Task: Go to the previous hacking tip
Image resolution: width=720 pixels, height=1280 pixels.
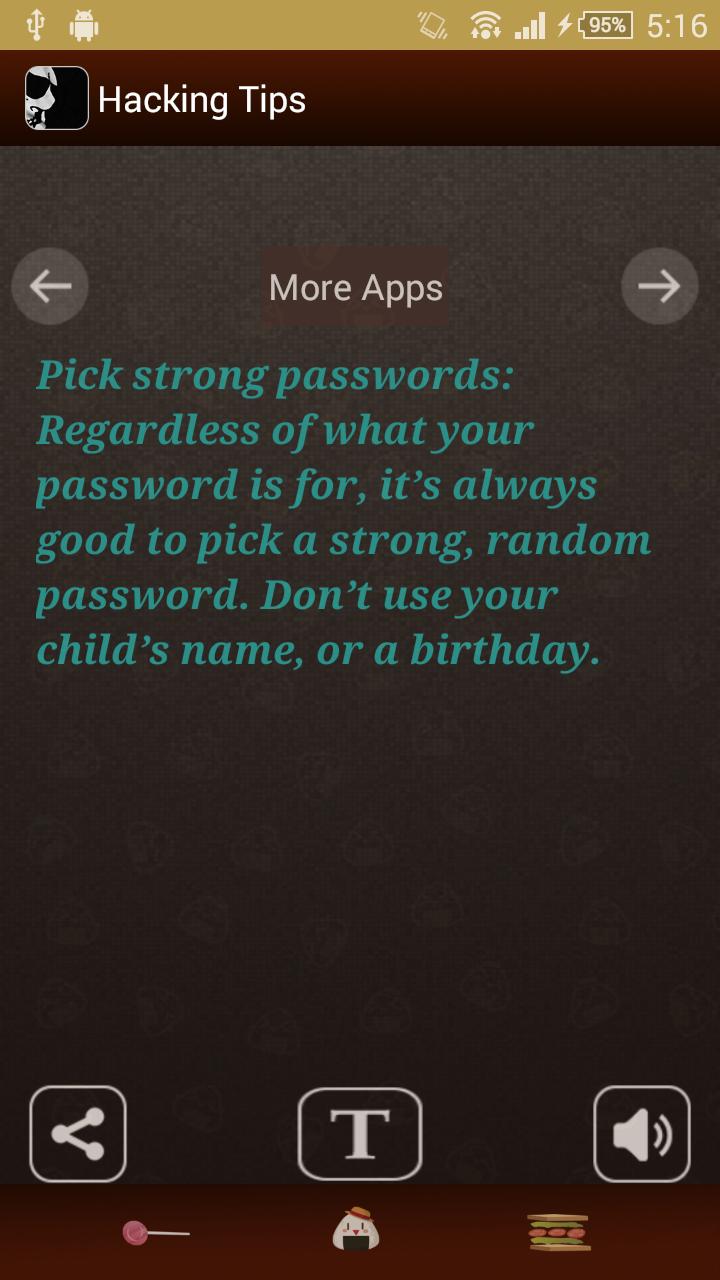Action: [x=50, y=287]
